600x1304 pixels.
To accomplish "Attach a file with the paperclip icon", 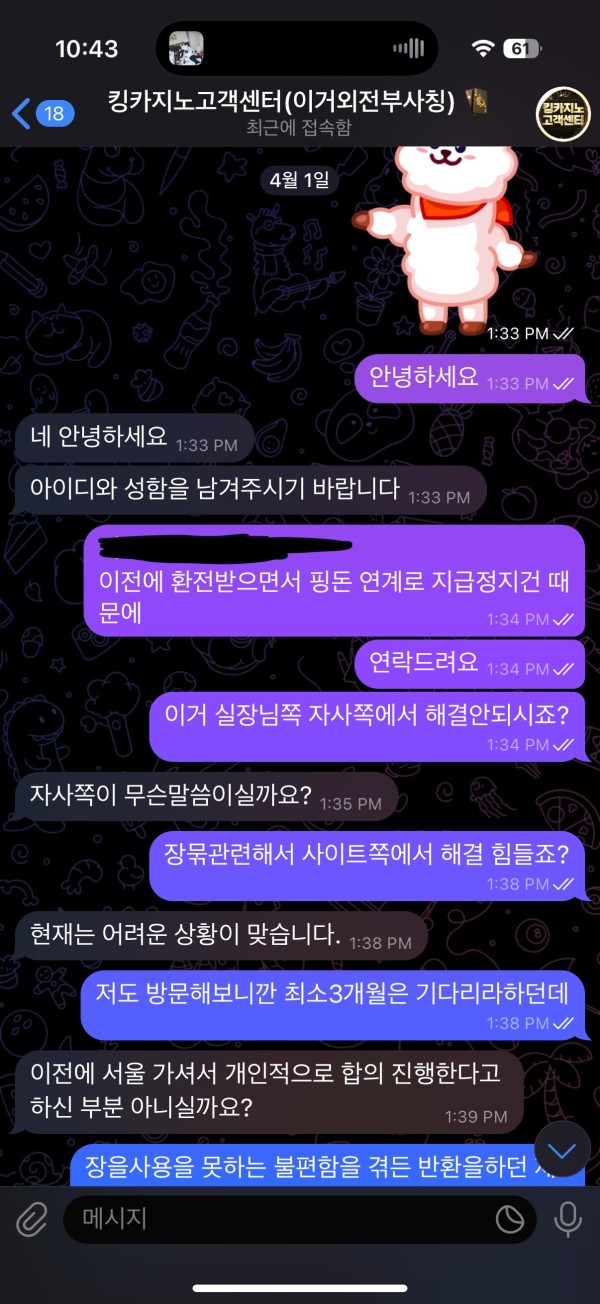I will 32,1218.
